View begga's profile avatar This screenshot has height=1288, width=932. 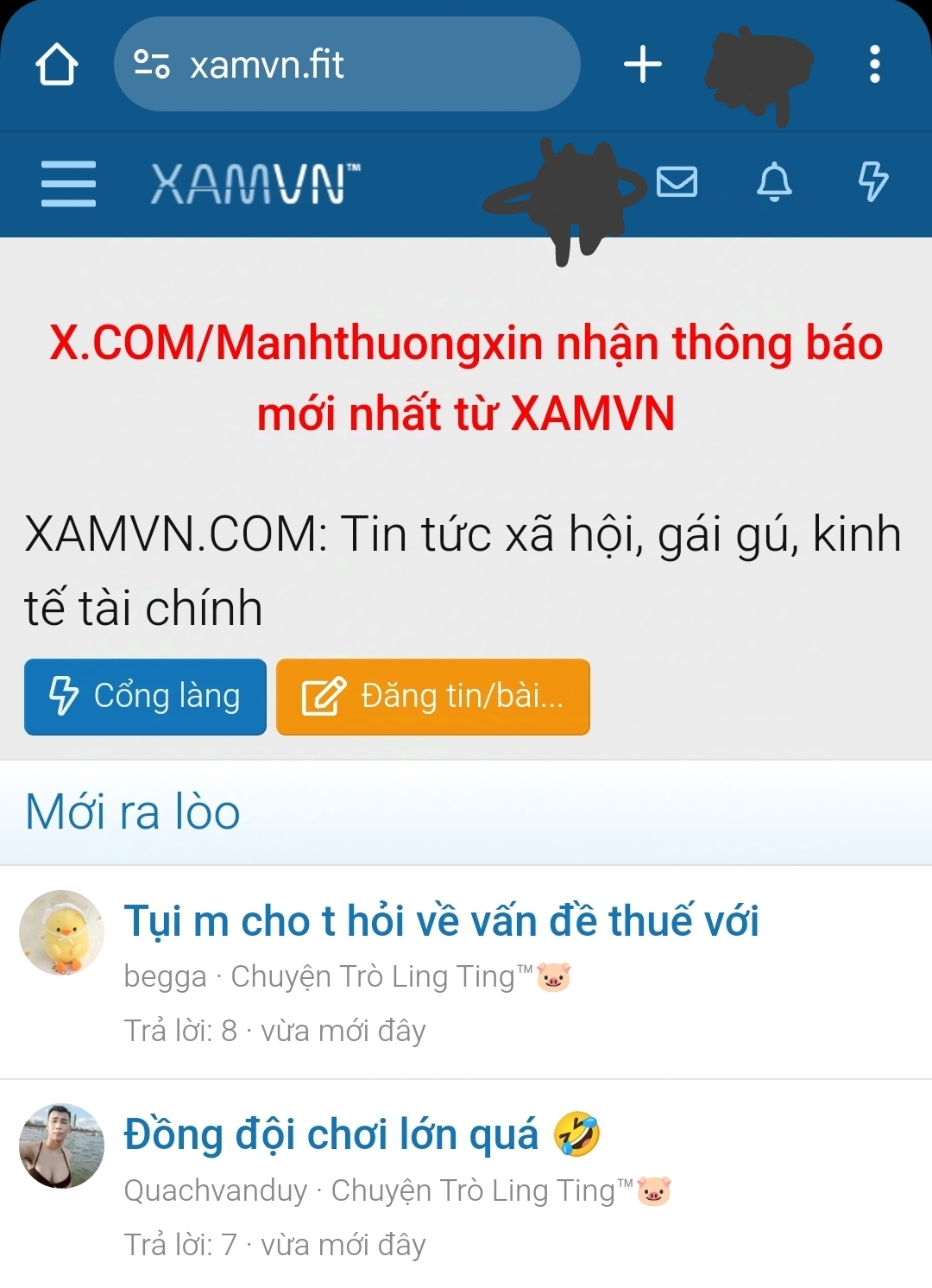(62, 933)
